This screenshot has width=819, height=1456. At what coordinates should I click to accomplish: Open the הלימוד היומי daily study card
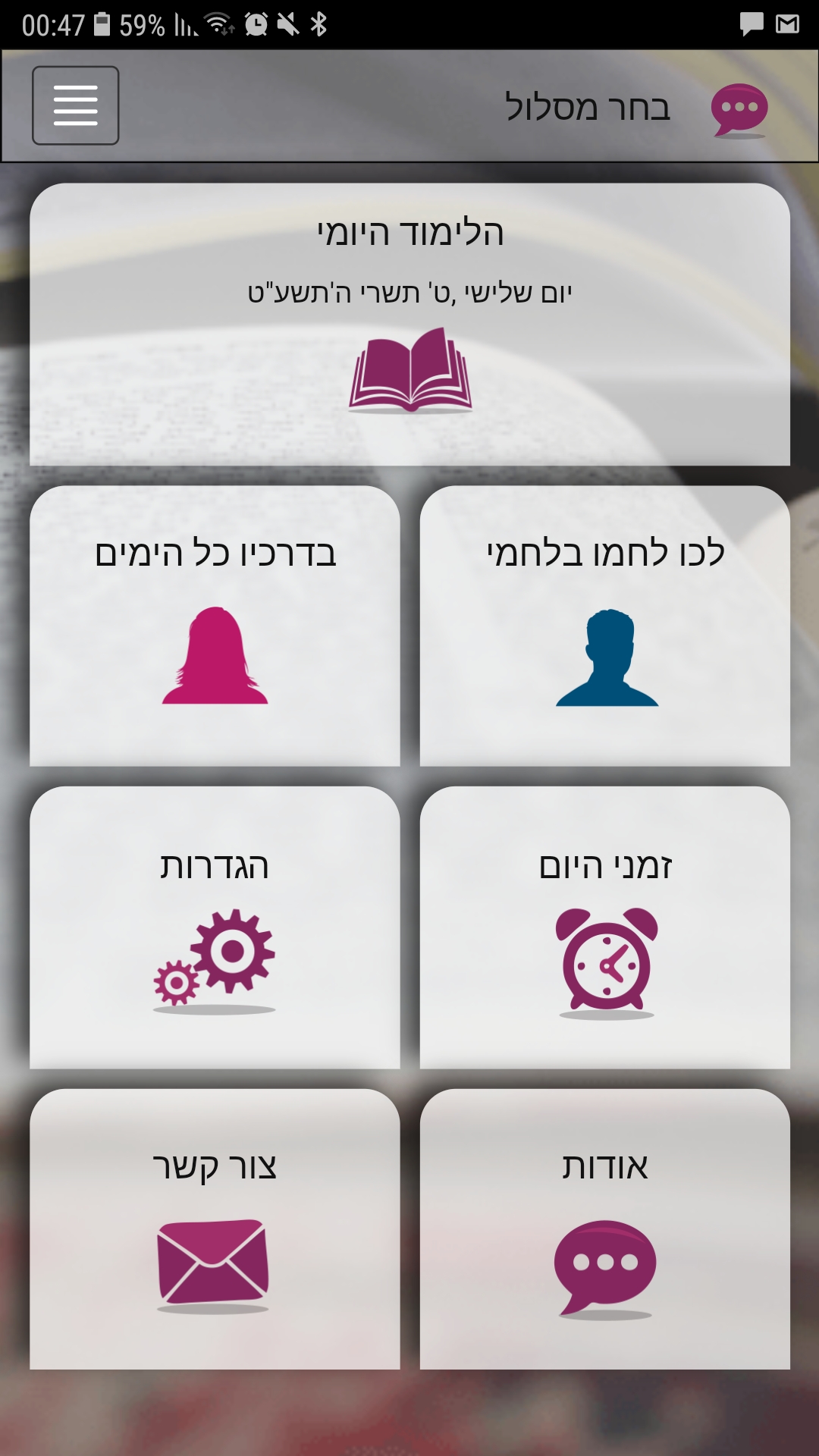coord(409,325)
